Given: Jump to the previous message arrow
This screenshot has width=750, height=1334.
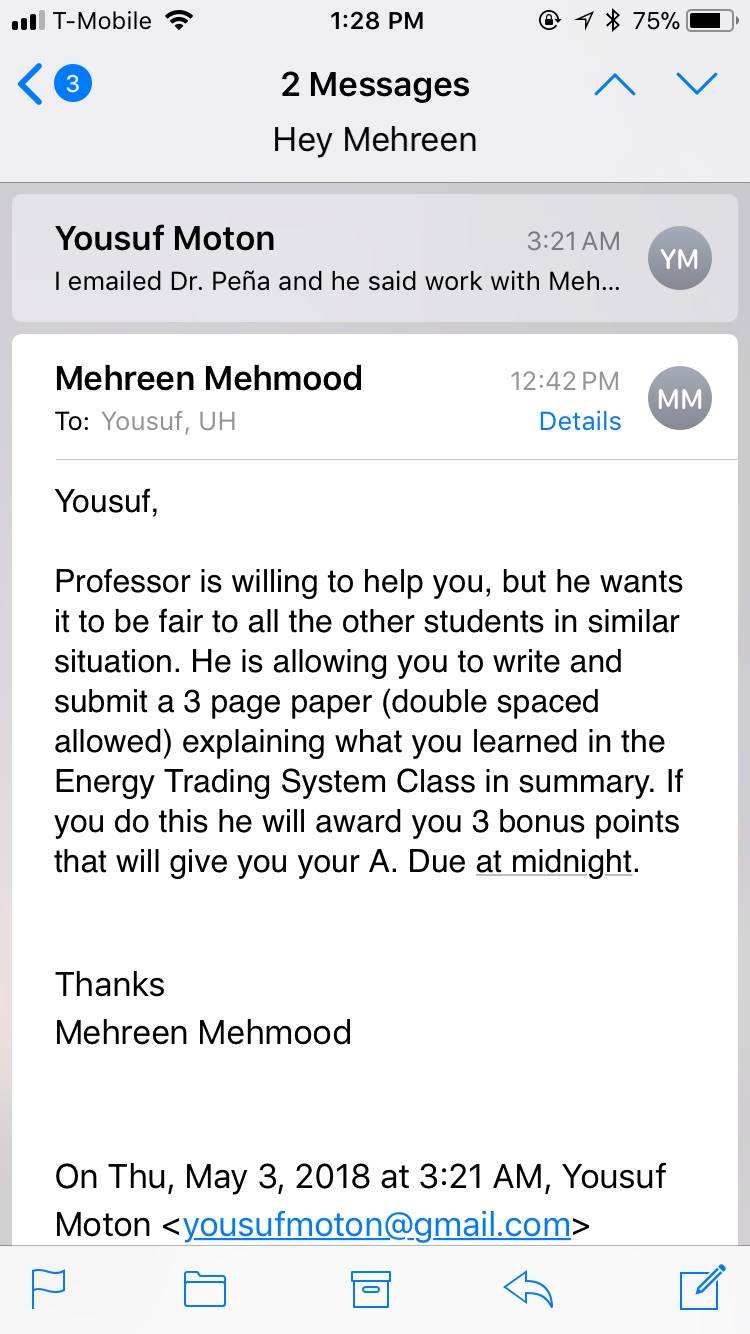Looking at the screenshot, I should tap(614, 85).
